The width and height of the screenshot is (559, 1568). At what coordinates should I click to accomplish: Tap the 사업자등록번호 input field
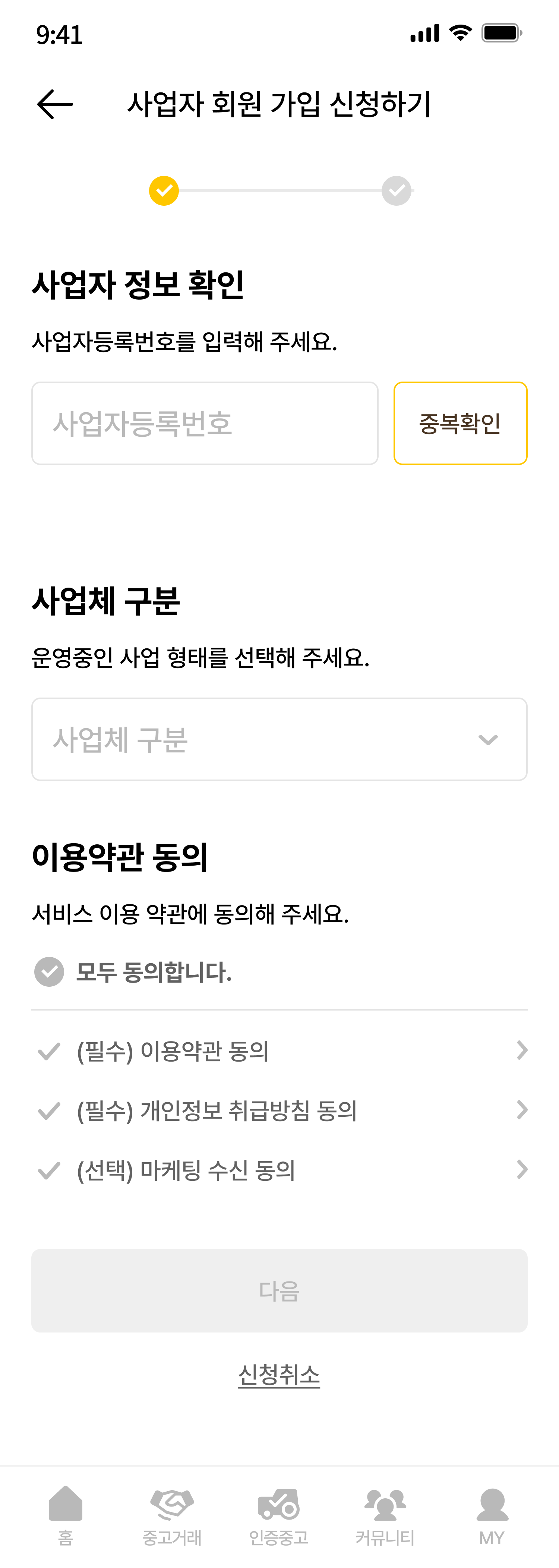(205, 423)
